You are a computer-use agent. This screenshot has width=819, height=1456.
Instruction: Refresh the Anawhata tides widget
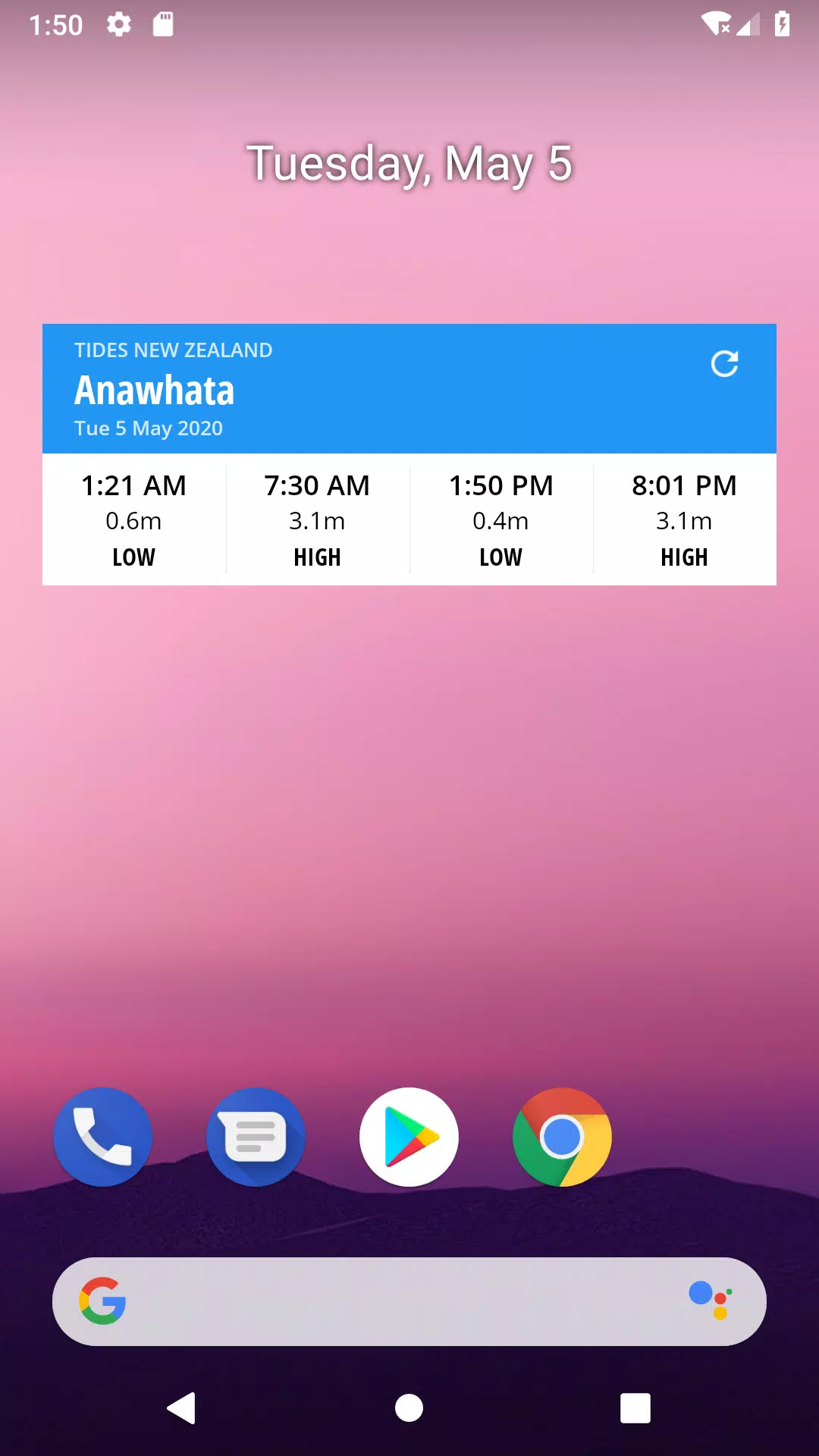[x=724, y=364]
